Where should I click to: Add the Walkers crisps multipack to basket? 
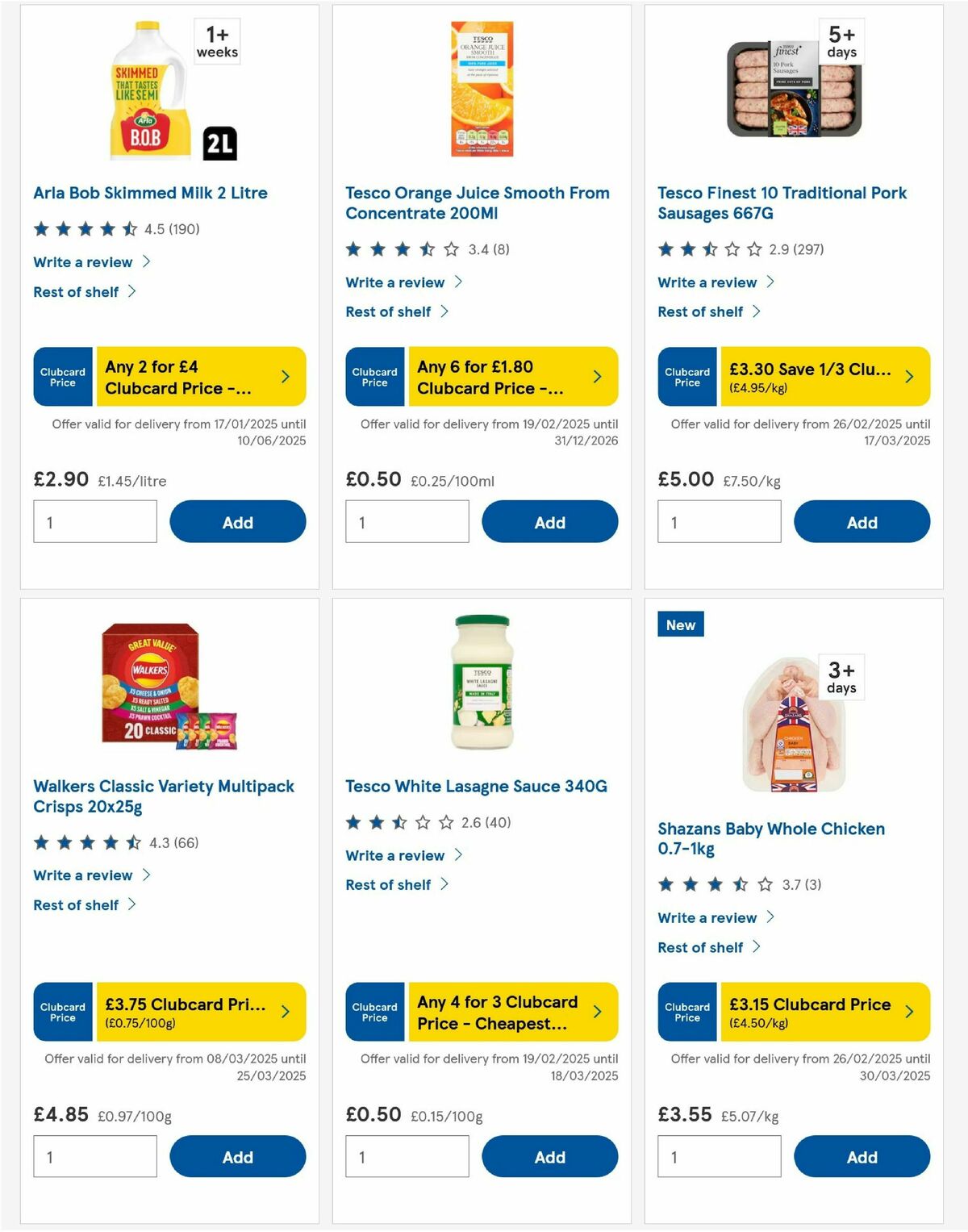click(237, 1156)
